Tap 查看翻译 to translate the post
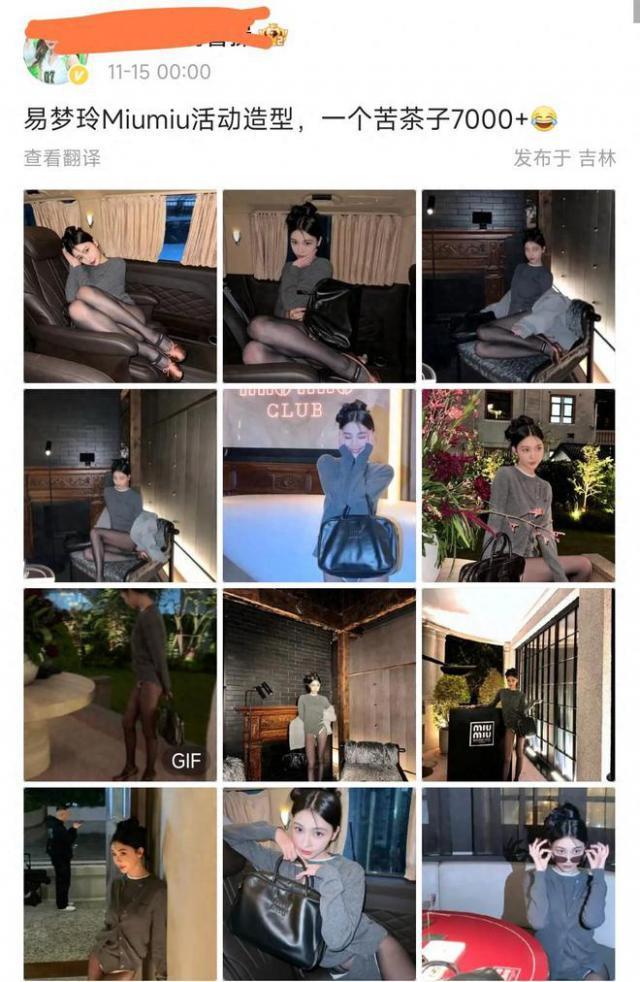 [62, 158]
